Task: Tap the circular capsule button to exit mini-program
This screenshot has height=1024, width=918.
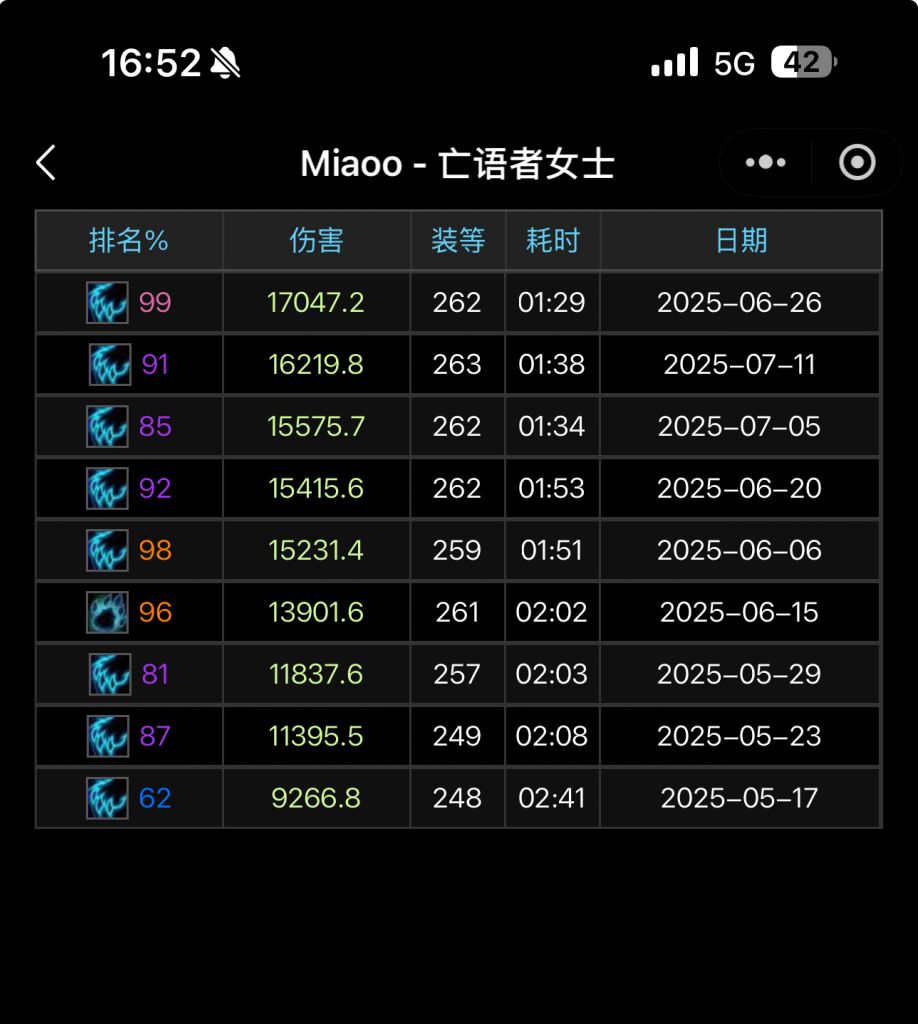Action: 855,162
